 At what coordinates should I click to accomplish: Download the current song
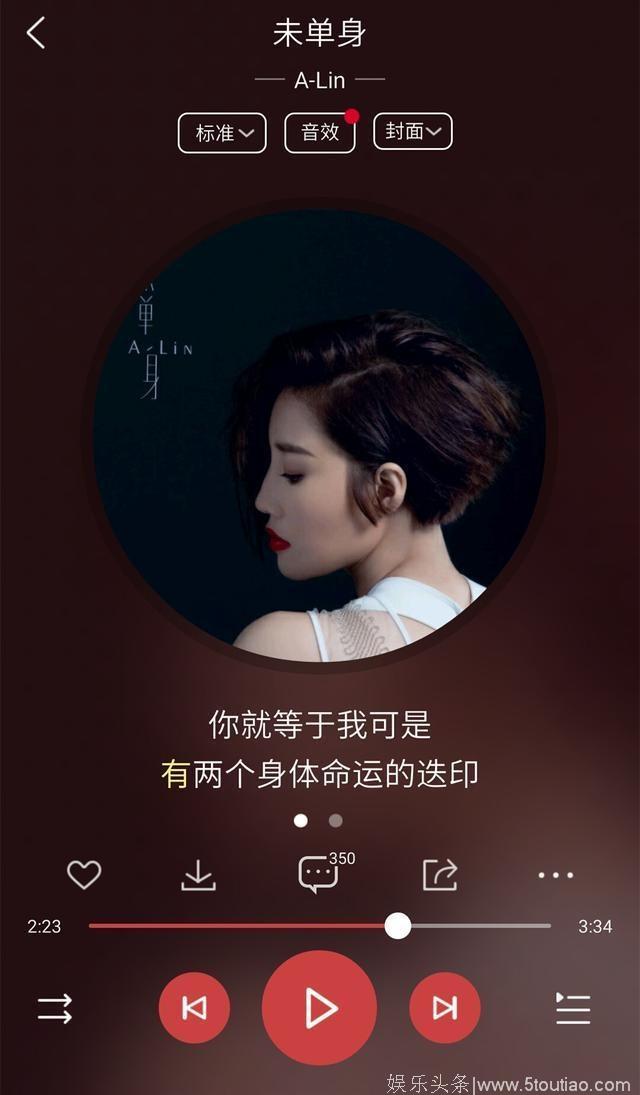pyautogui.click(x=198, y=875)
